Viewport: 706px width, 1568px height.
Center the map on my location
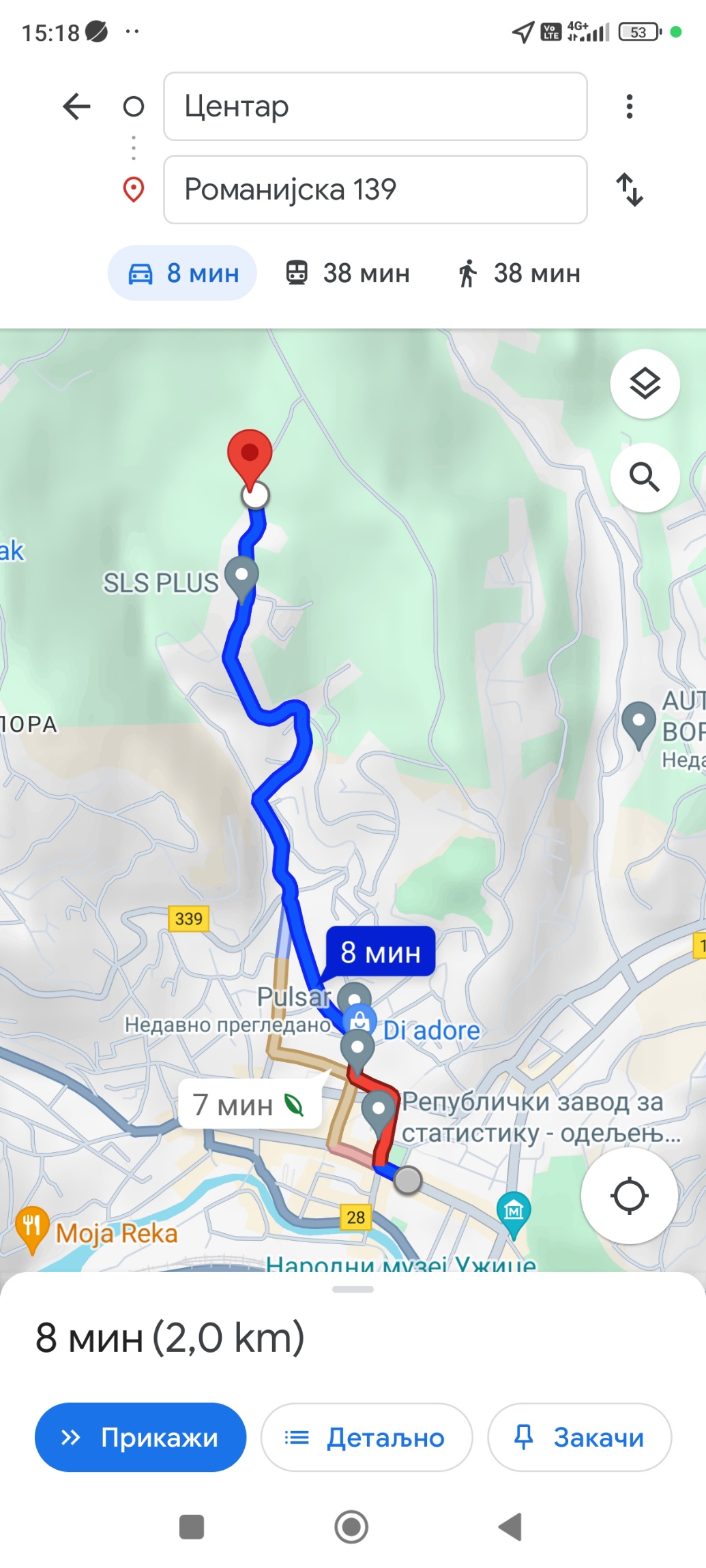[x=628, y=1196]
